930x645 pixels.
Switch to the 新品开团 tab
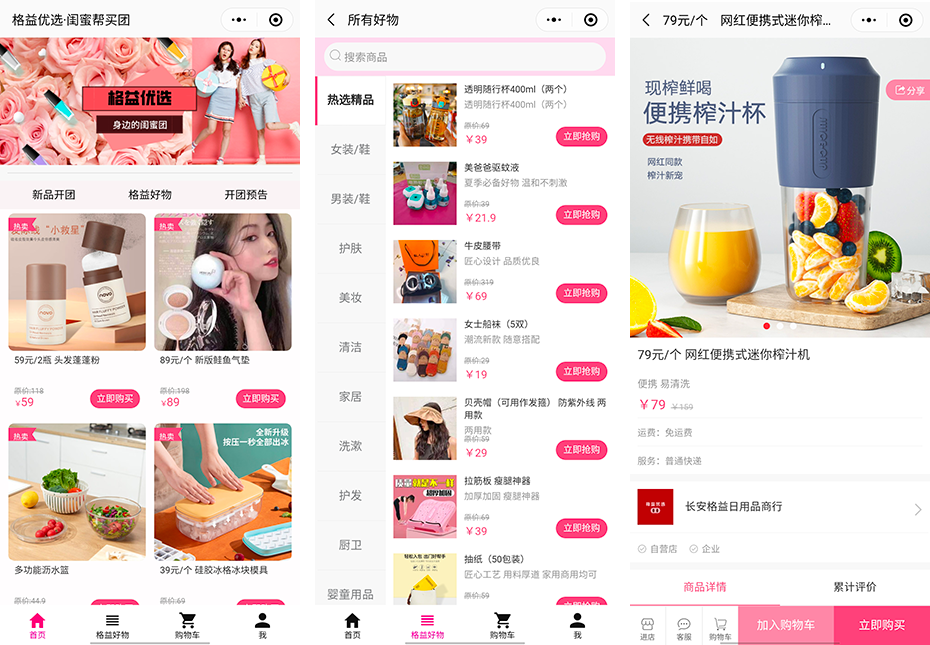coord(53,195)
